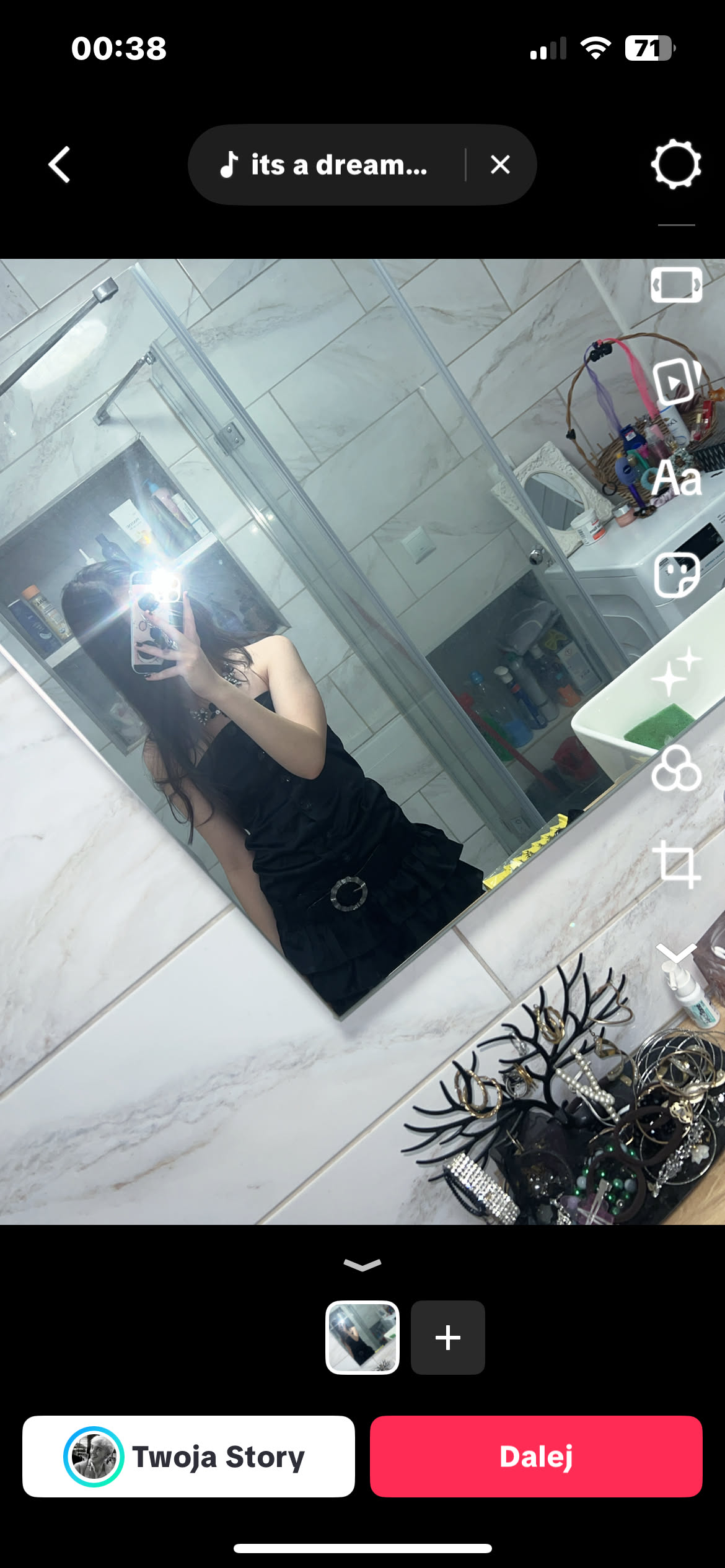Continue with the Dalej button
Viewport: 725px width, 1568px height.
click(x=536, y=1457)
